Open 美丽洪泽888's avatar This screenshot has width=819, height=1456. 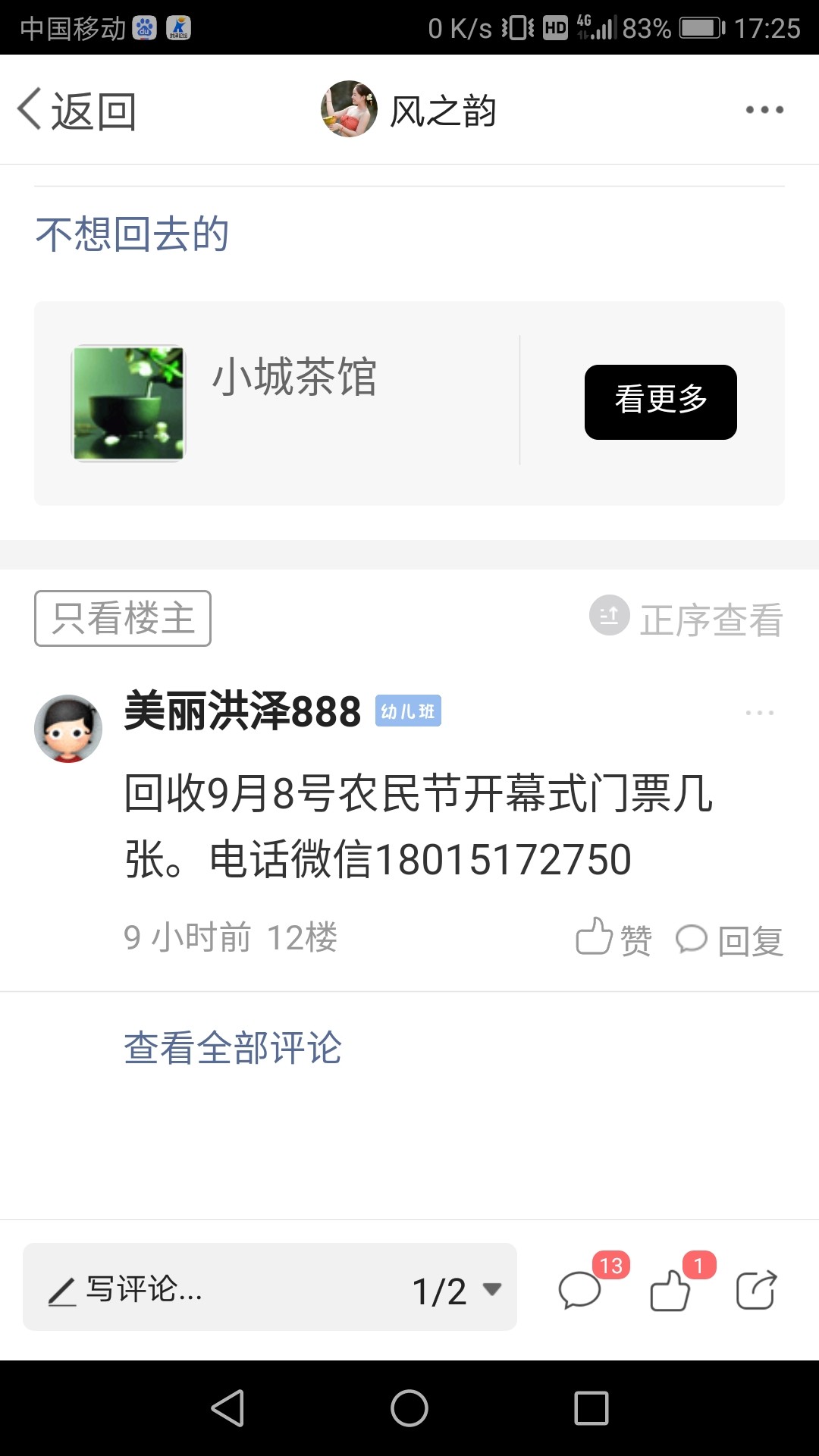pos(68,729)
